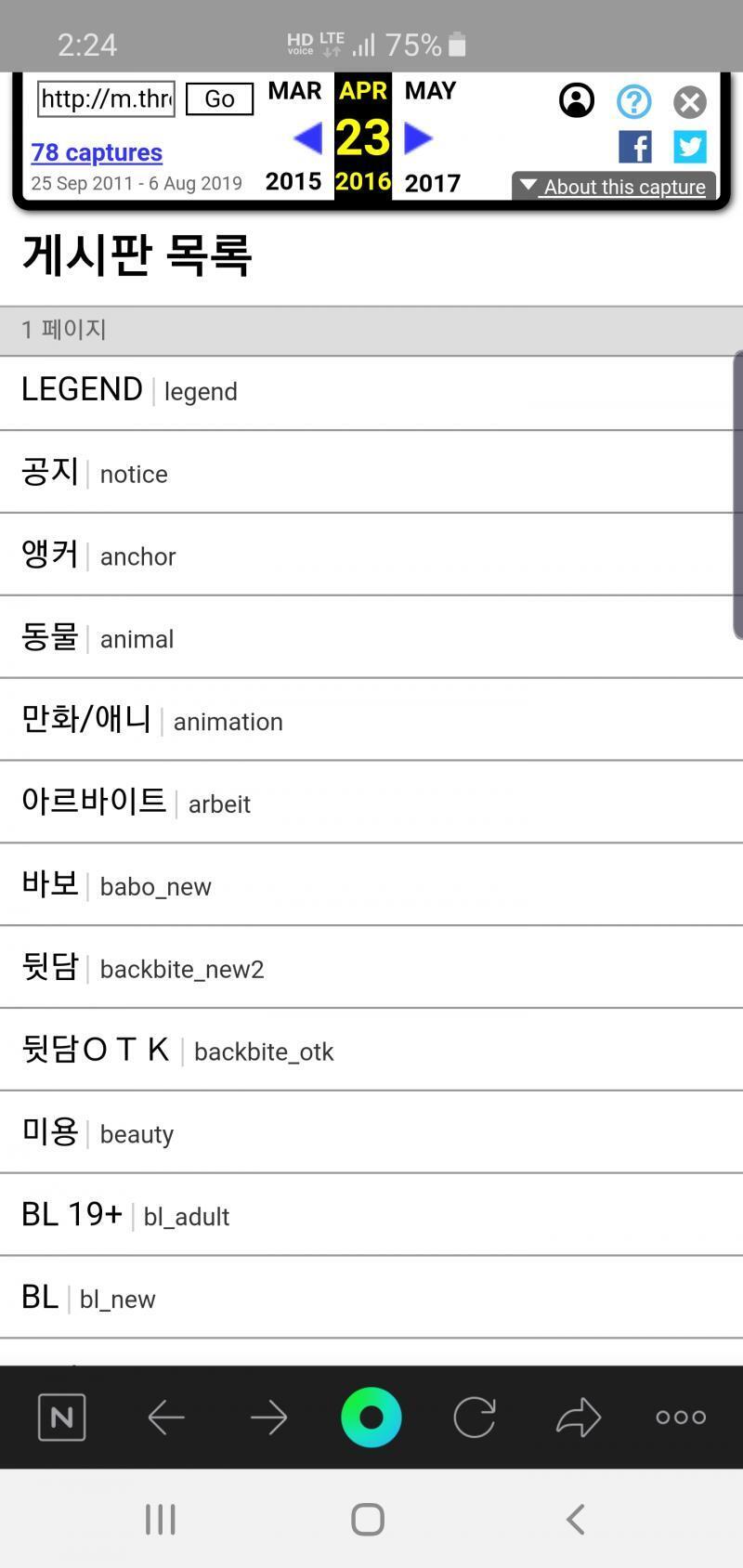Open the 78 captures link
Viewport: 743px width, 1568px height.
click(x=97, y=152)
